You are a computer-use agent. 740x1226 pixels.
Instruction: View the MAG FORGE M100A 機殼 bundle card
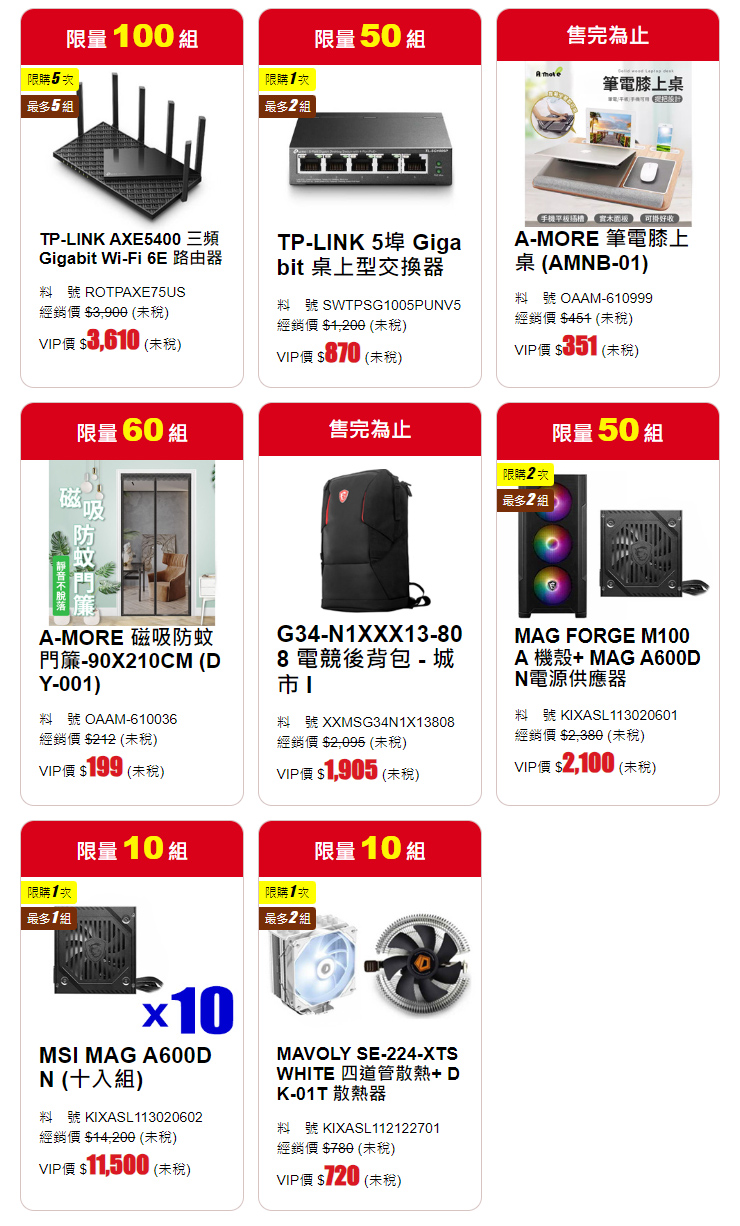tap(607, 657)
